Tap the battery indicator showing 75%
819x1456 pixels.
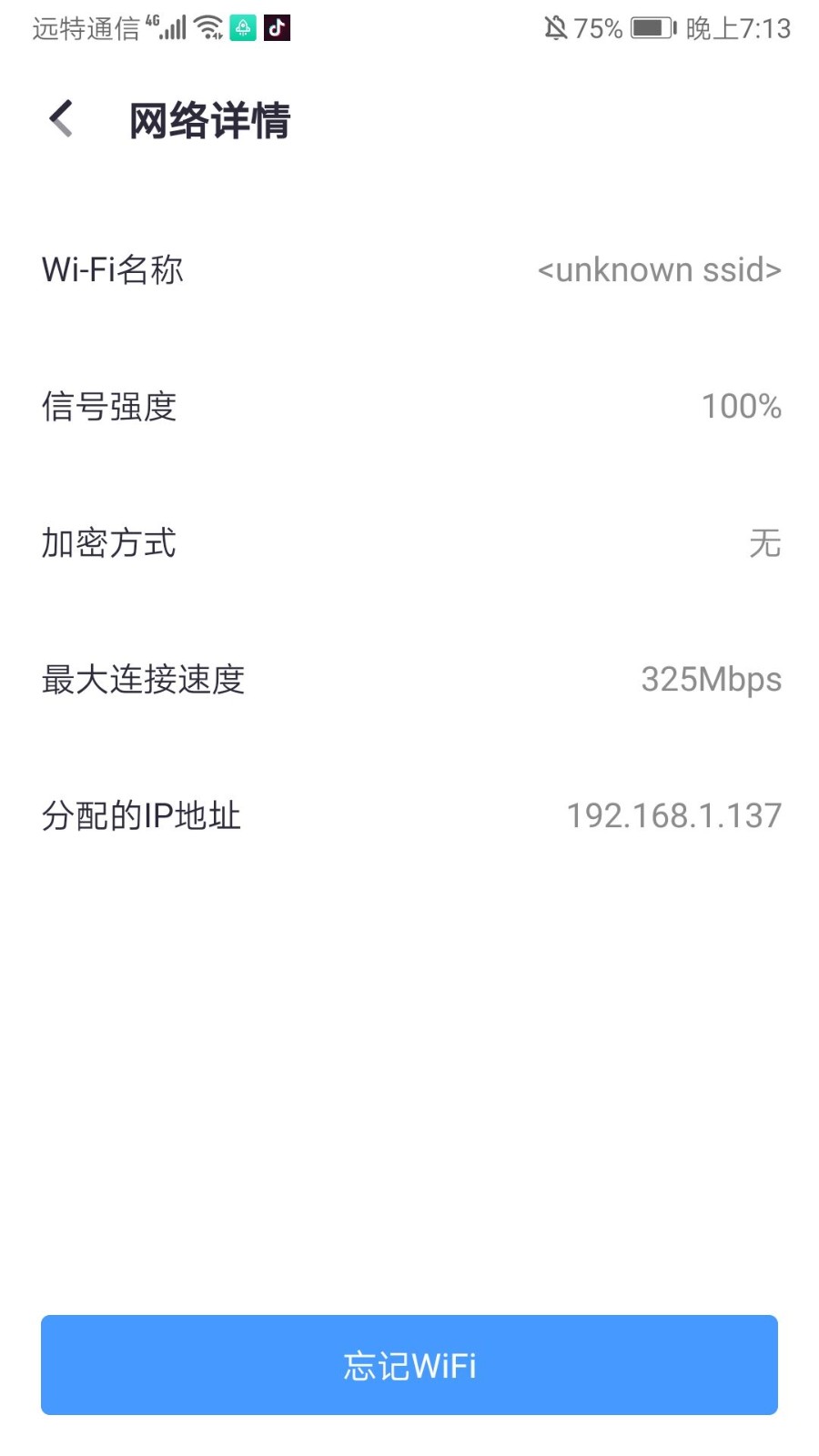648,28
